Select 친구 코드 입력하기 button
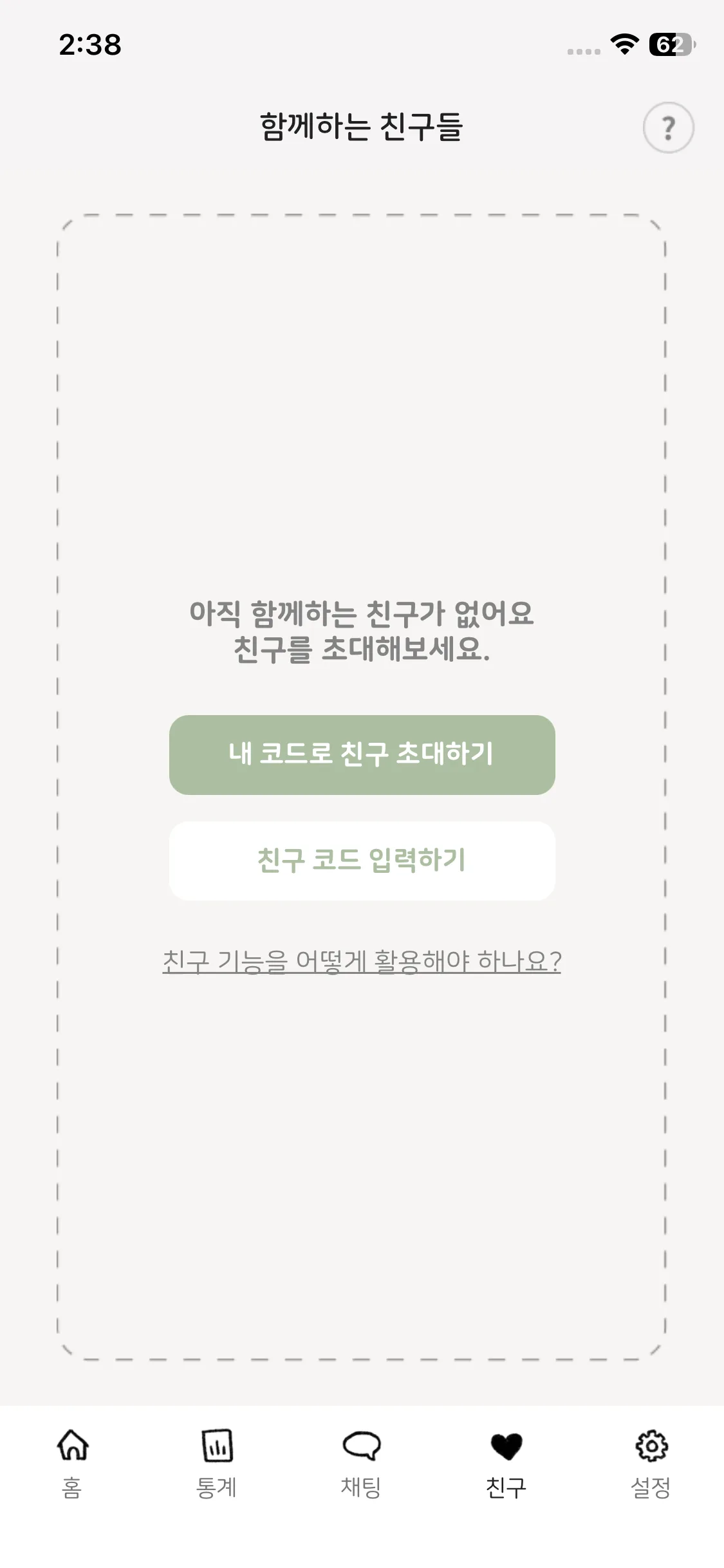 (362, 861)
